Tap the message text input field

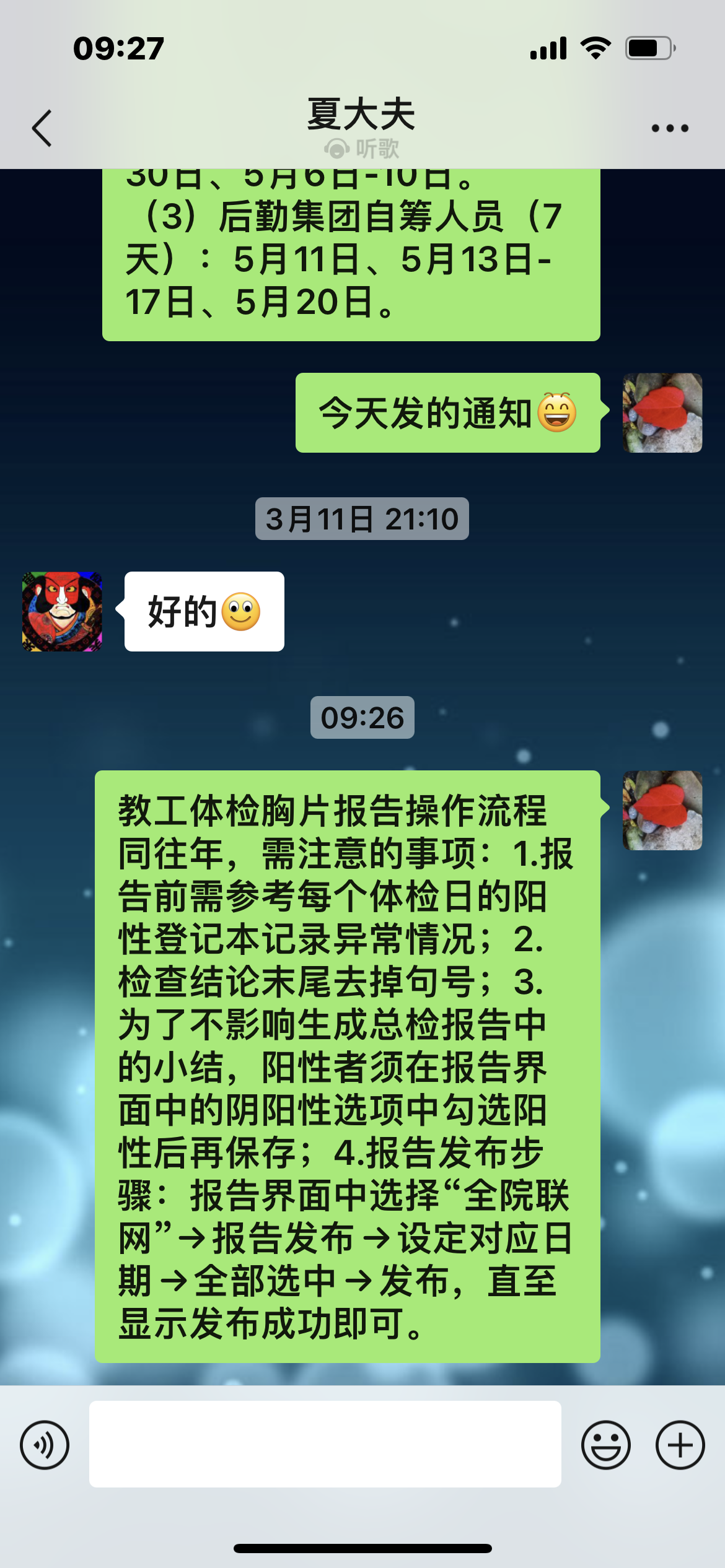325,1444
